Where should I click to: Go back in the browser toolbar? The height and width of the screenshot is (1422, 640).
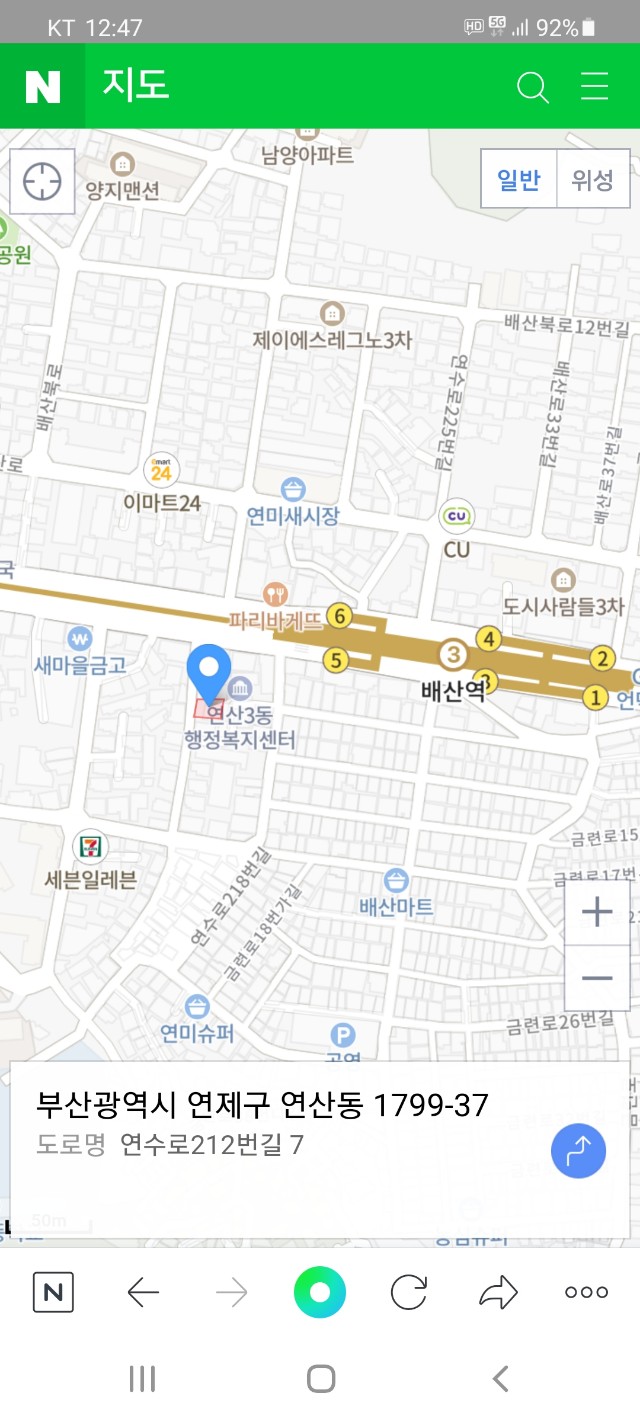pyautogui.click(x=143, y=1292)
